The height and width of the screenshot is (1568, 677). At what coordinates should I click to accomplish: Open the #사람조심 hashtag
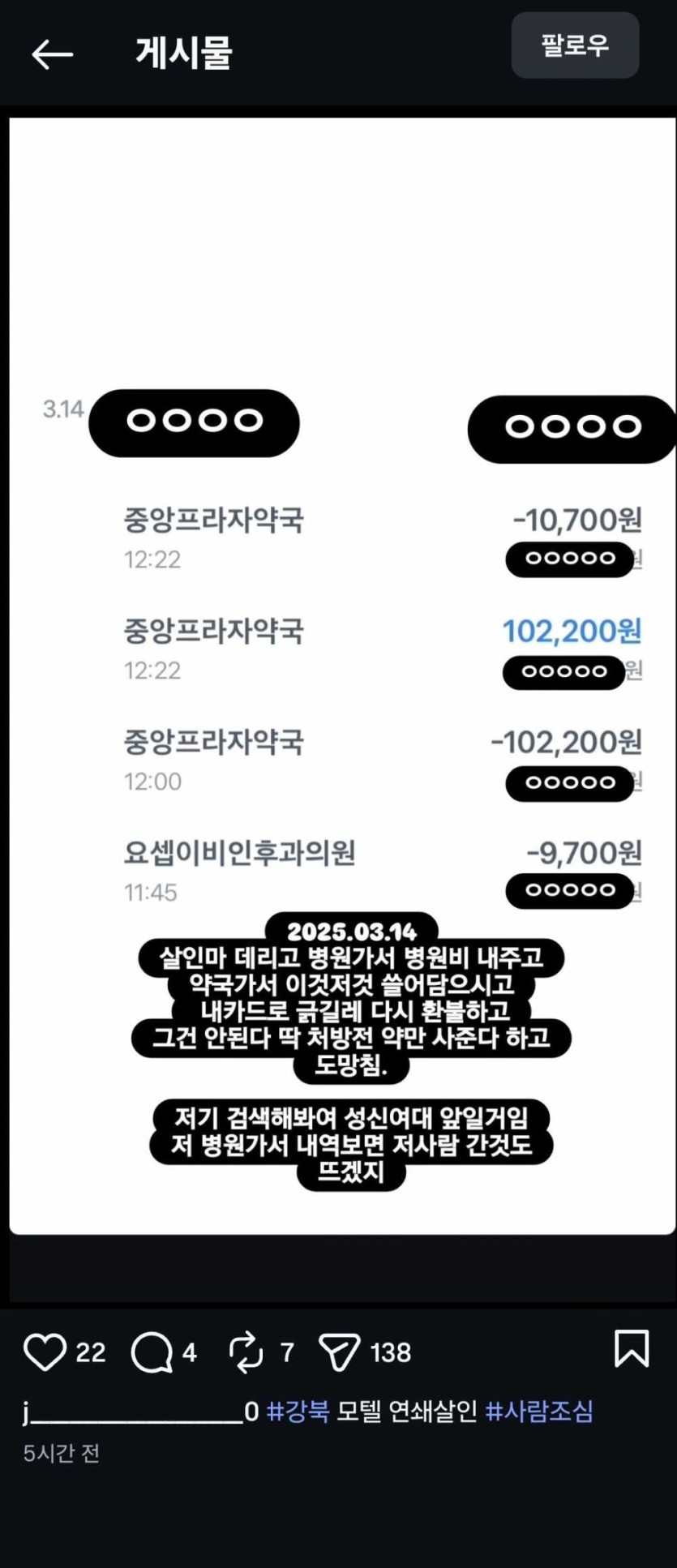click(539, 1412)
